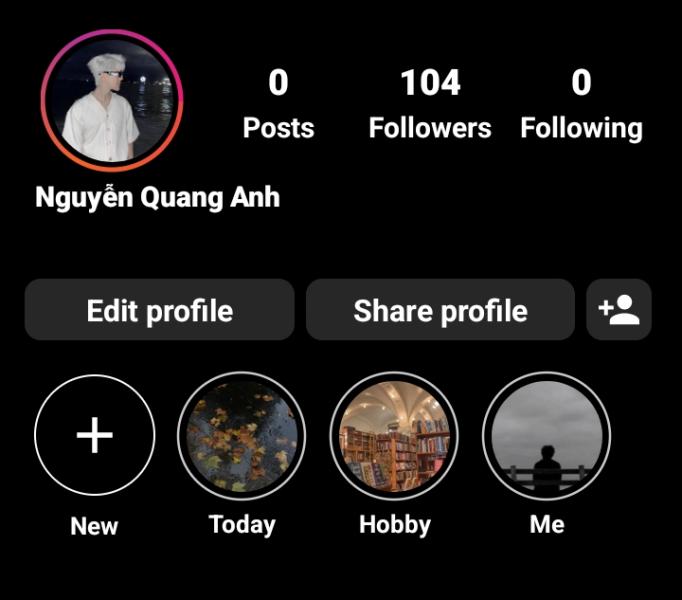View the 104 Followers list
Screen dimensions: 682x600
(x=430, y=105)
